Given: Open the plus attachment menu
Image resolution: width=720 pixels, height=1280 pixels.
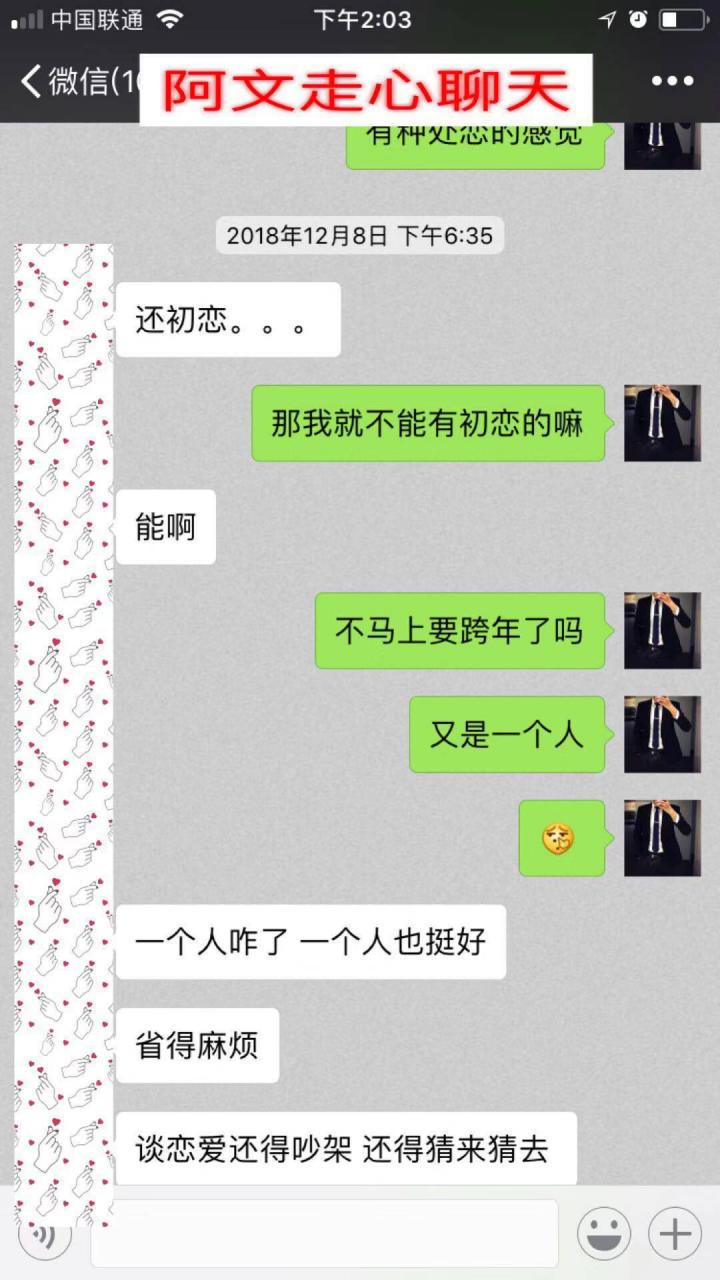Looking at the screenshot, I should tap(675, 1234).
